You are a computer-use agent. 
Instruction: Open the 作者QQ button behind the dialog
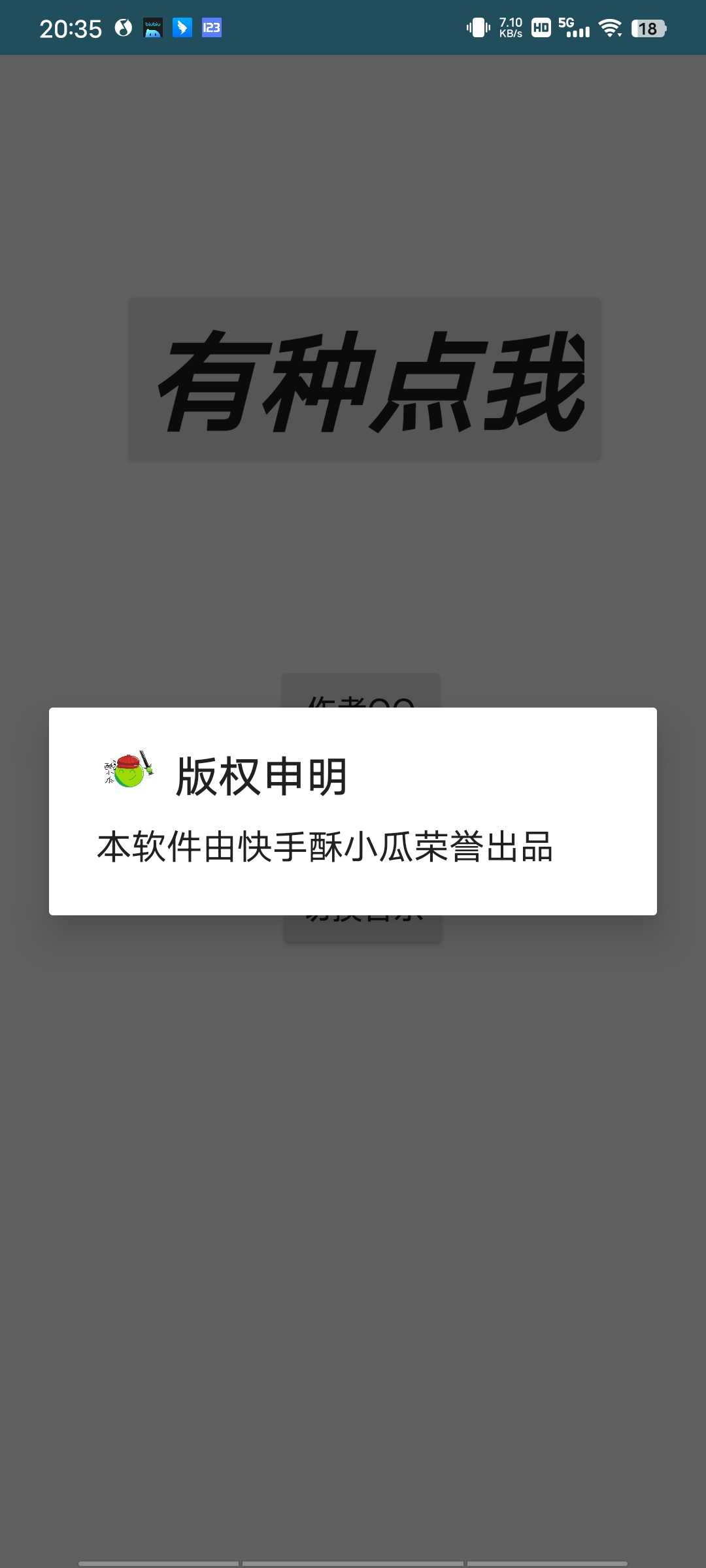[x=361, y=692]
